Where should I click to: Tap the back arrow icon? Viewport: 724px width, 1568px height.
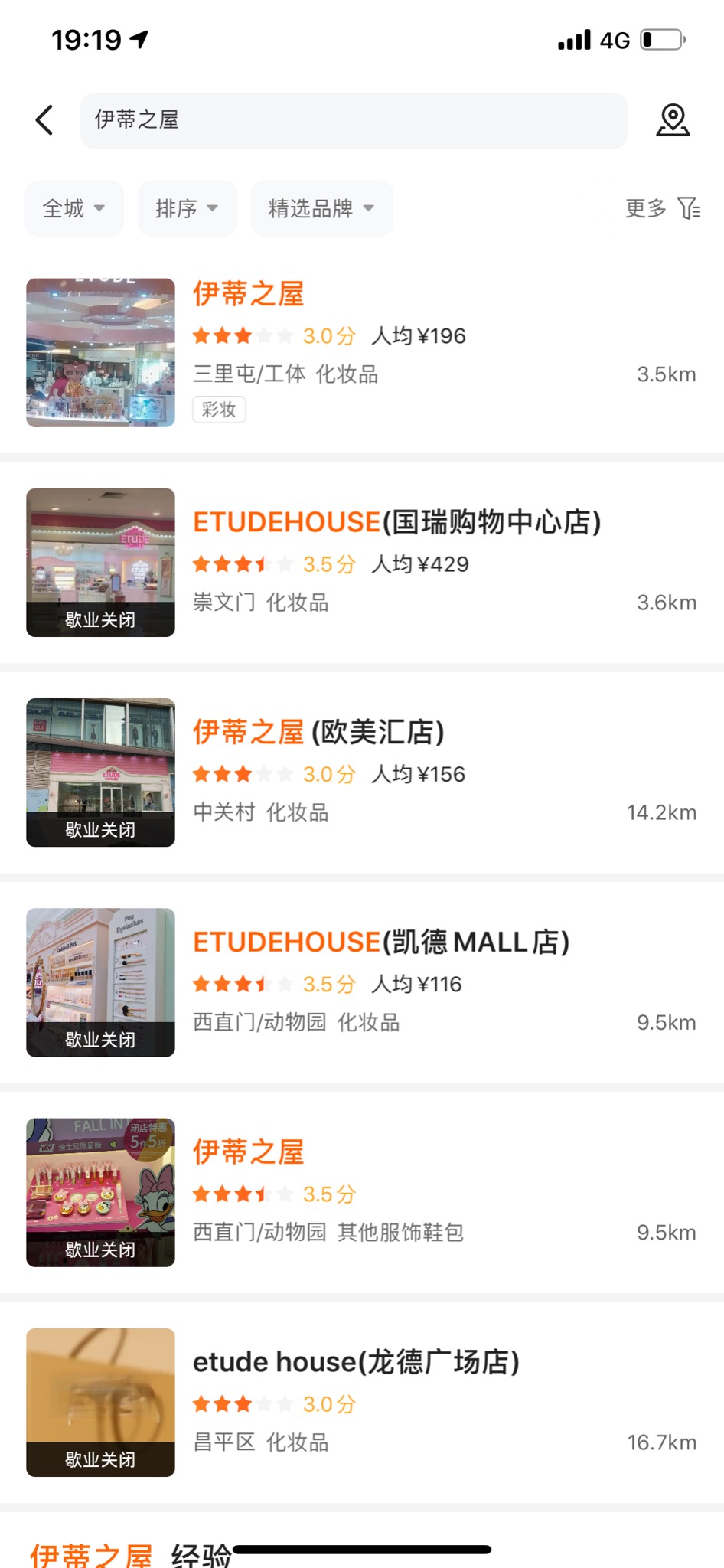pyautogui.click(x=44, y=119)
